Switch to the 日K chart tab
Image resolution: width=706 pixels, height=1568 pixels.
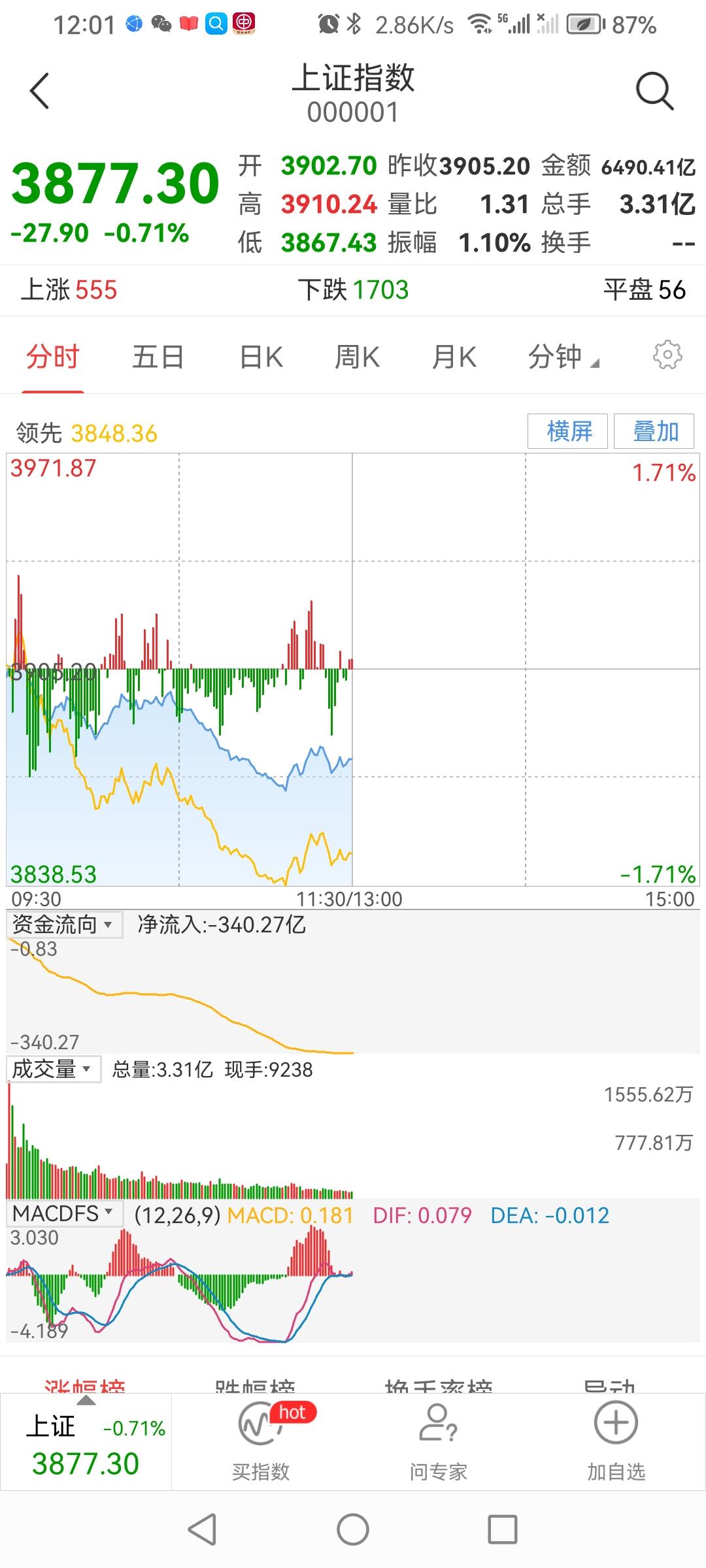pyautogui.click(x=261, y=357)
